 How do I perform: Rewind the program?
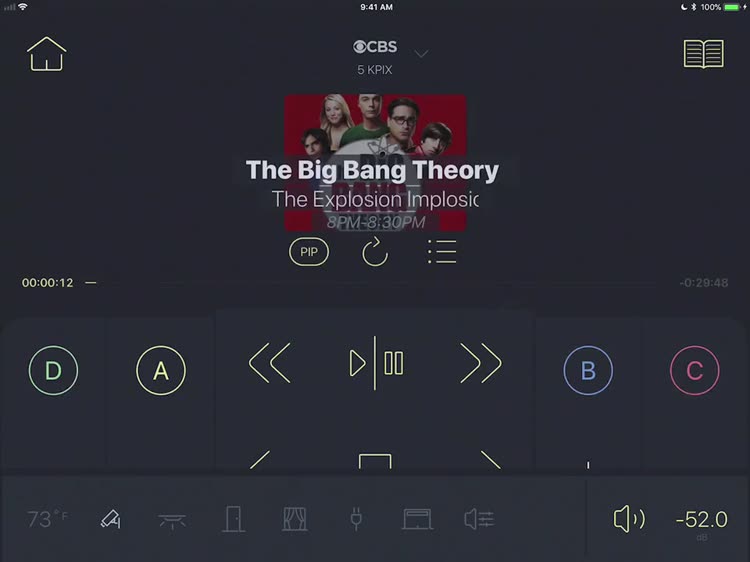(270, 363)
